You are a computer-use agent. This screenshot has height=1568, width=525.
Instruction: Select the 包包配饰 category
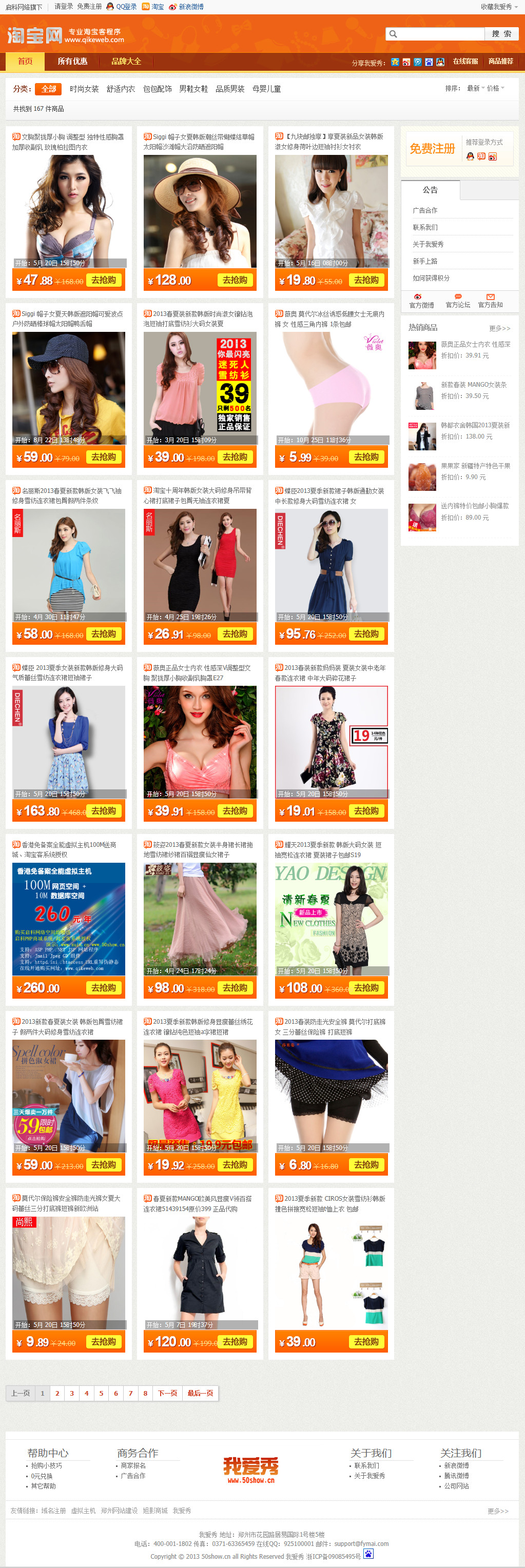[x=157, y=89]
